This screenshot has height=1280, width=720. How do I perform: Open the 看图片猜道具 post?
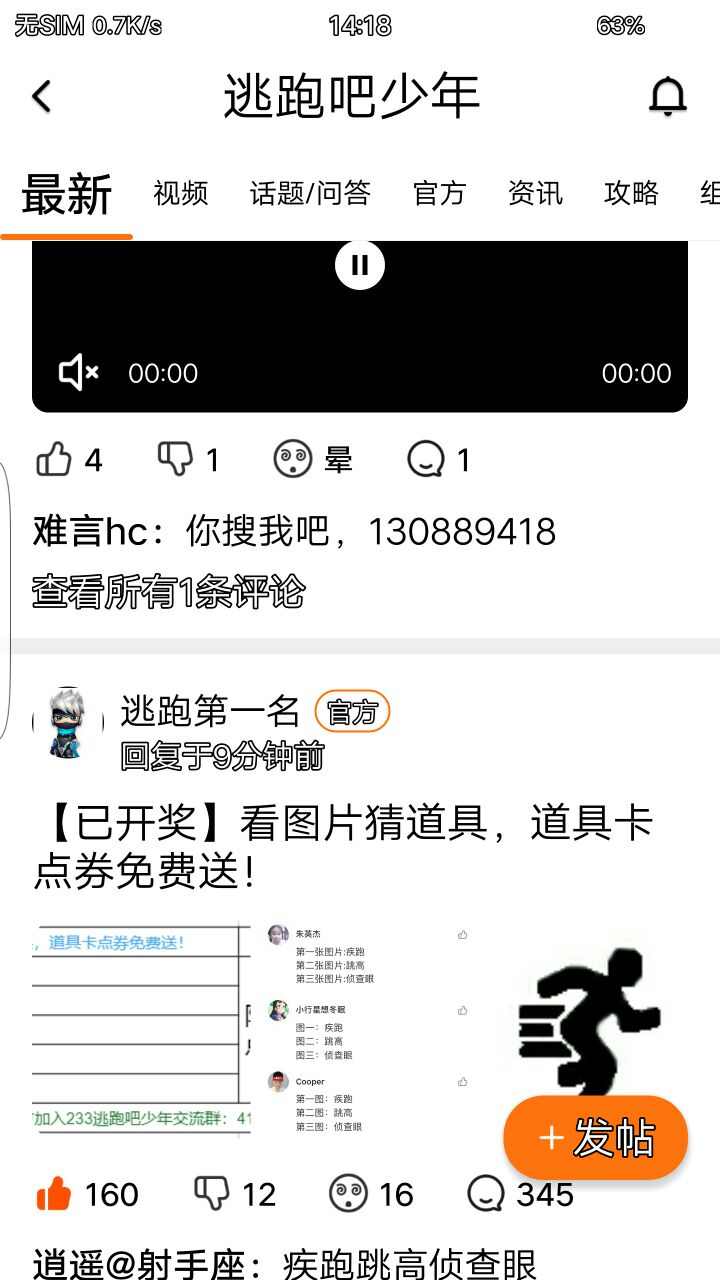343,847
